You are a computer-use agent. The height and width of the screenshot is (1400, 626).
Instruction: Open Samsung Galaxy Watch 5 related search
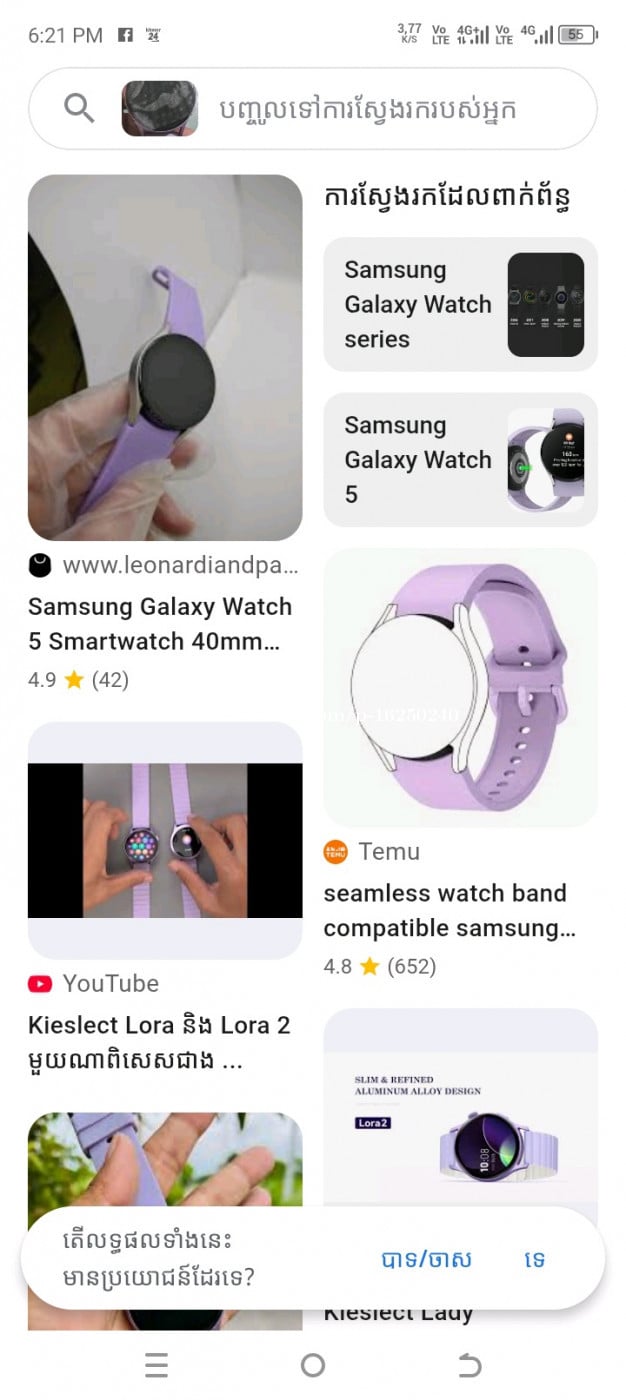click(x=460, y=460)
